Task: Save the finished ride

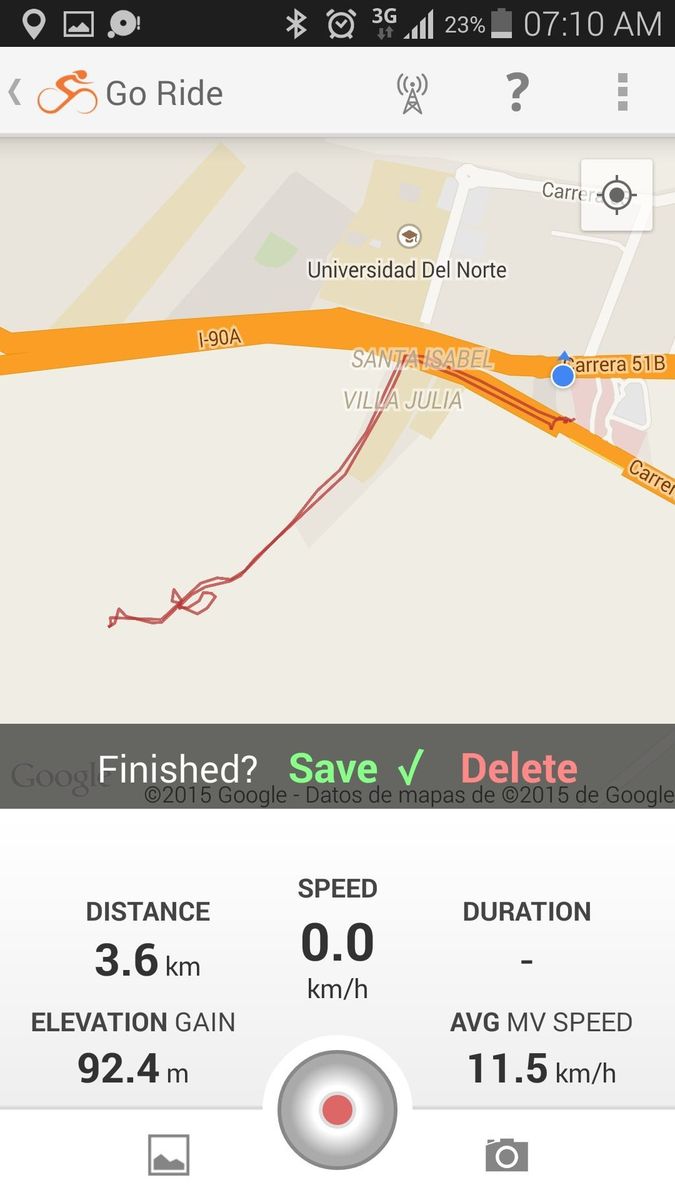Action: tap(356, 768)
